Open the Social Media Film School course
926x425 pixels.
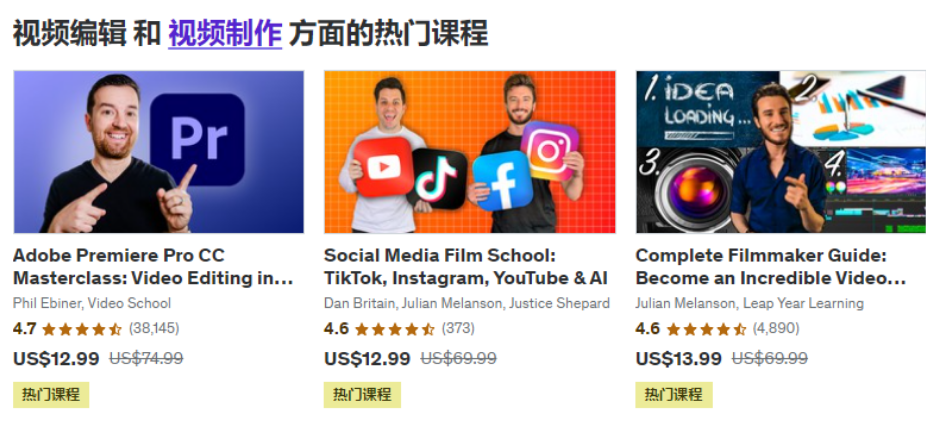coord(466,266)
